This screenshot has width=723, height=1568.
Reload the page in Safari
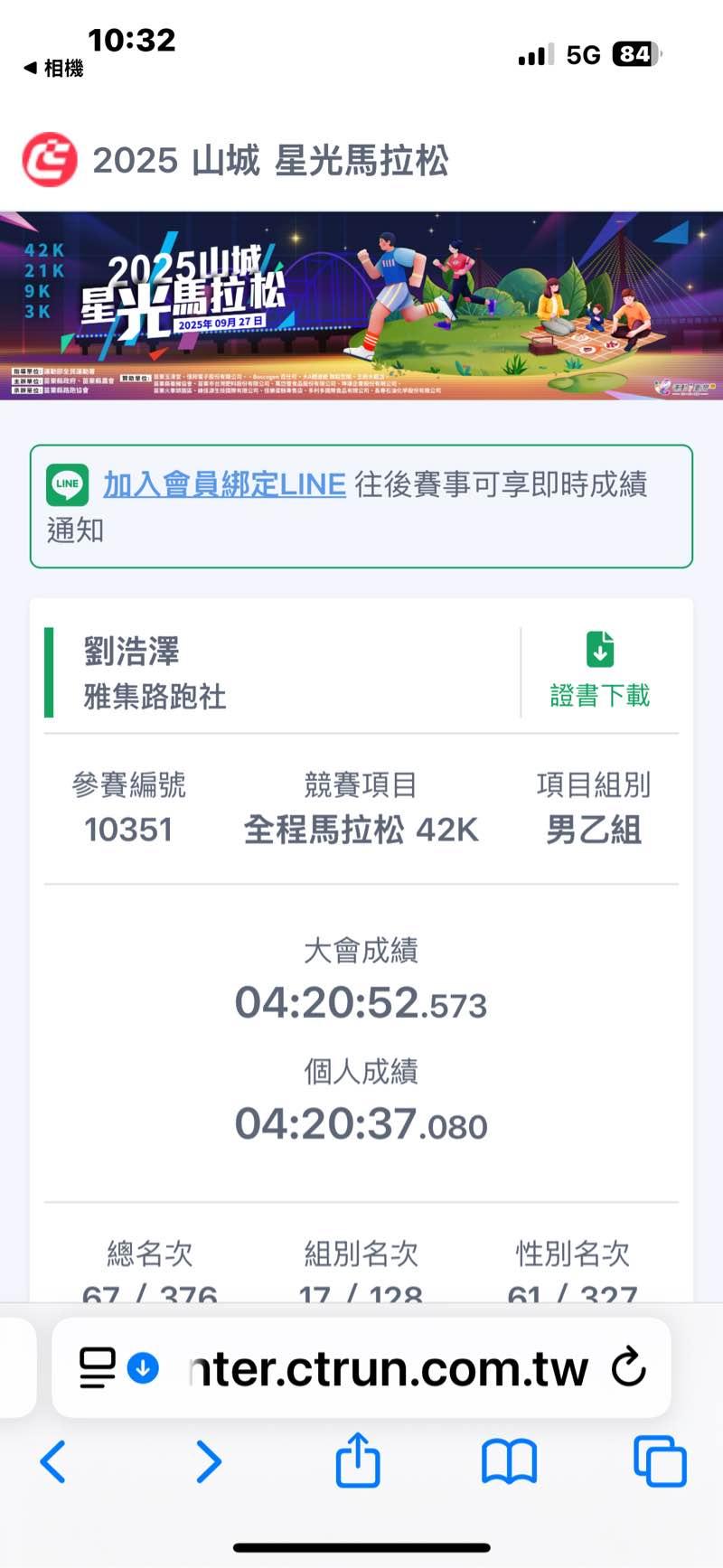pos(628,1367)
